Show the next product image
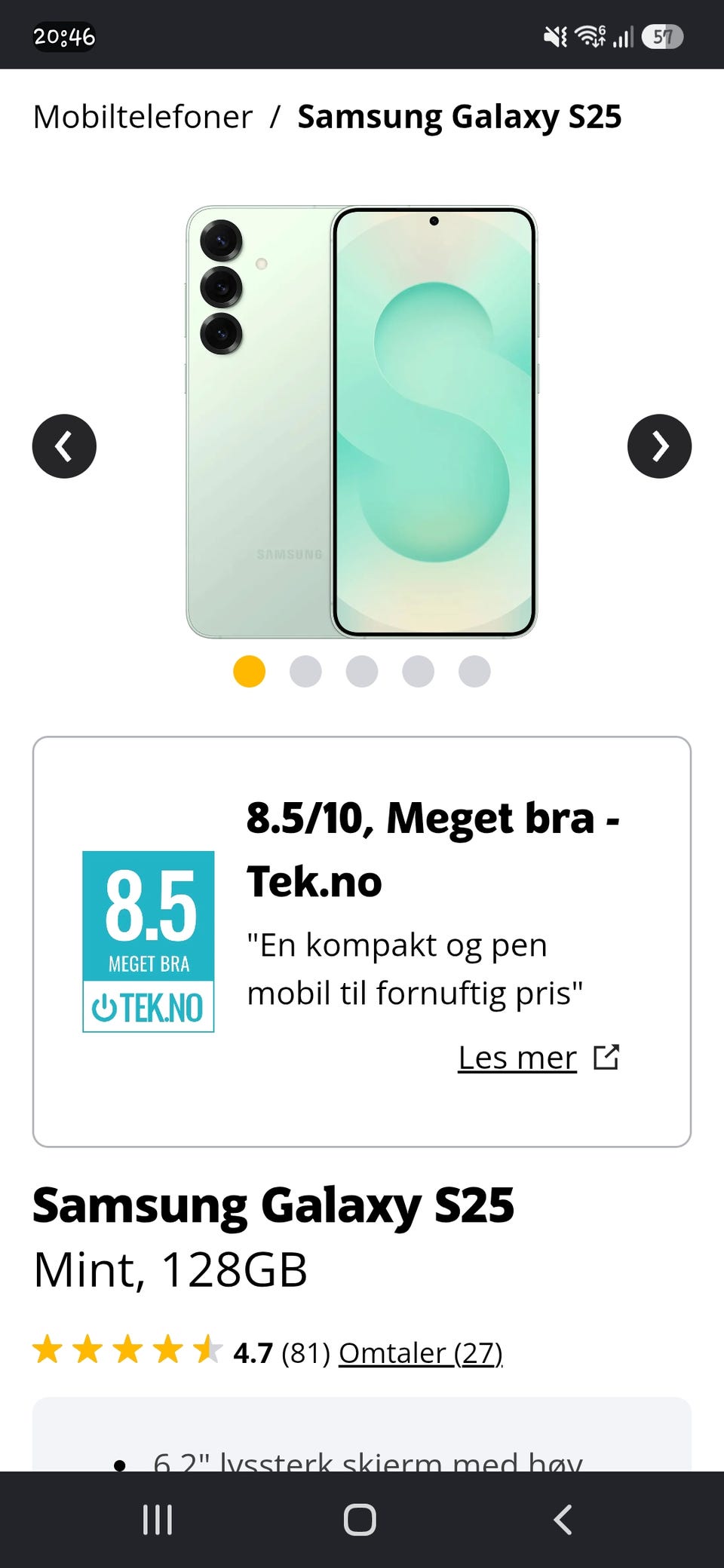This screenshot has width=724, height=1568. coord(659,446)
